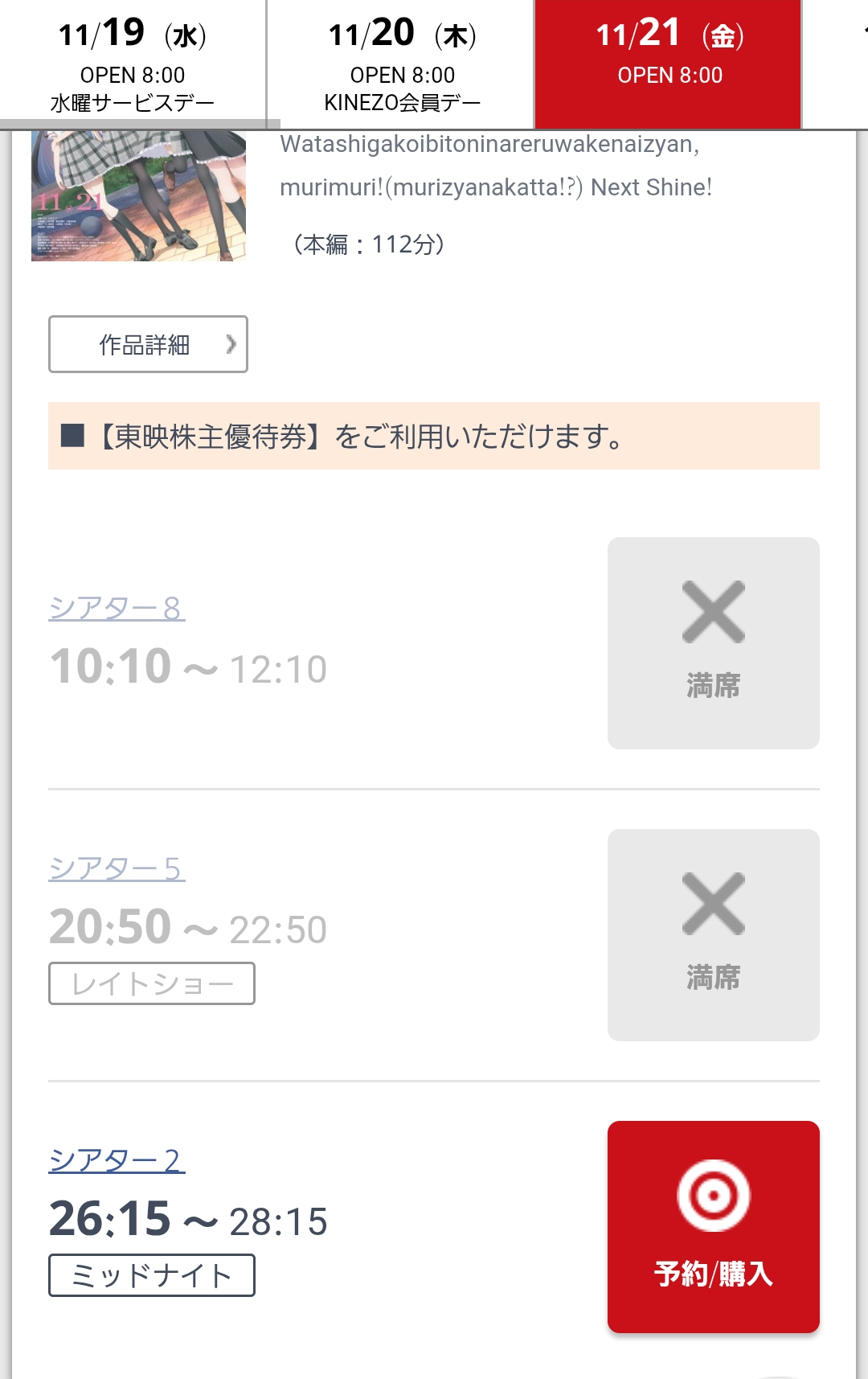Open the シアター2 link

[117, 1160]
